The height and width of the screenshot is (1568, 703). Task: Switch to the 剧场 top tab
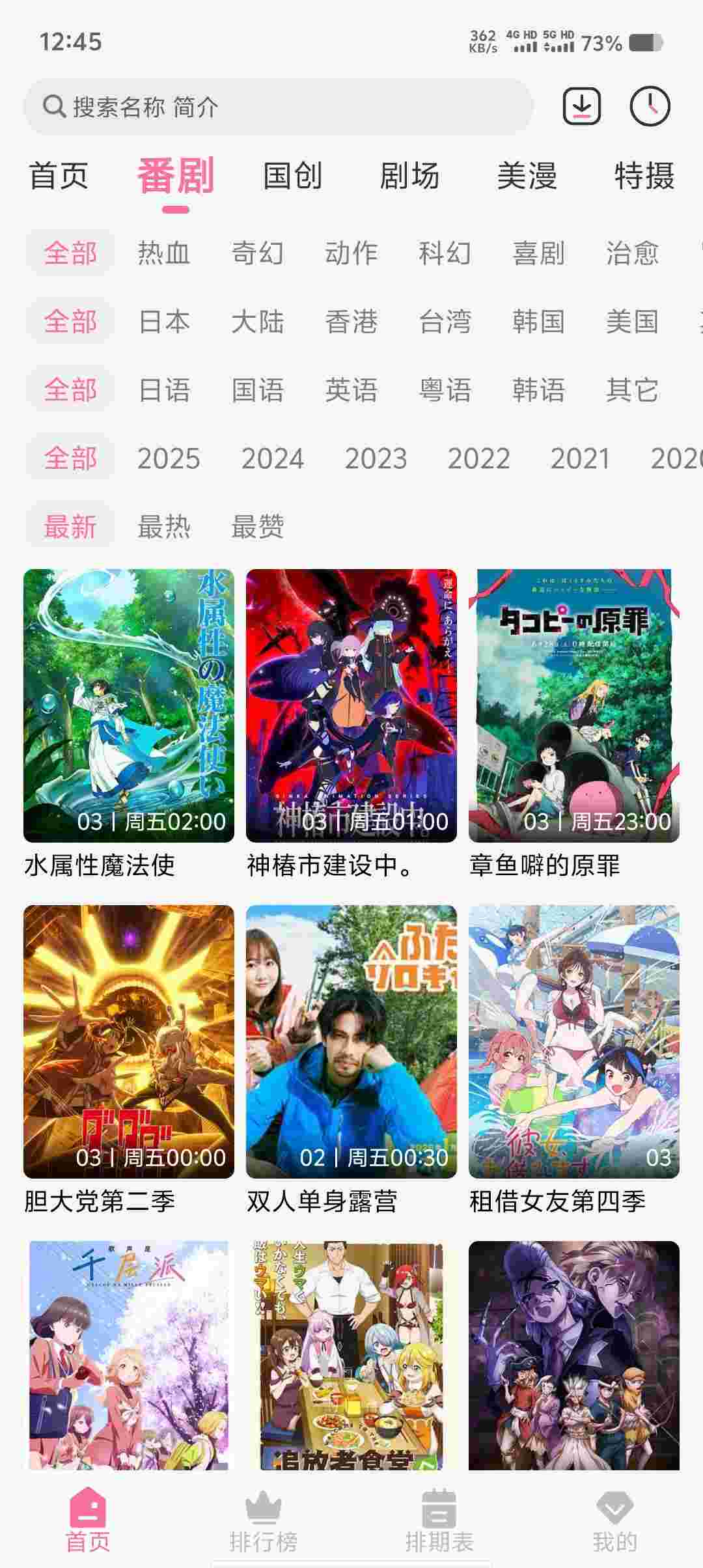coord(409,176)
